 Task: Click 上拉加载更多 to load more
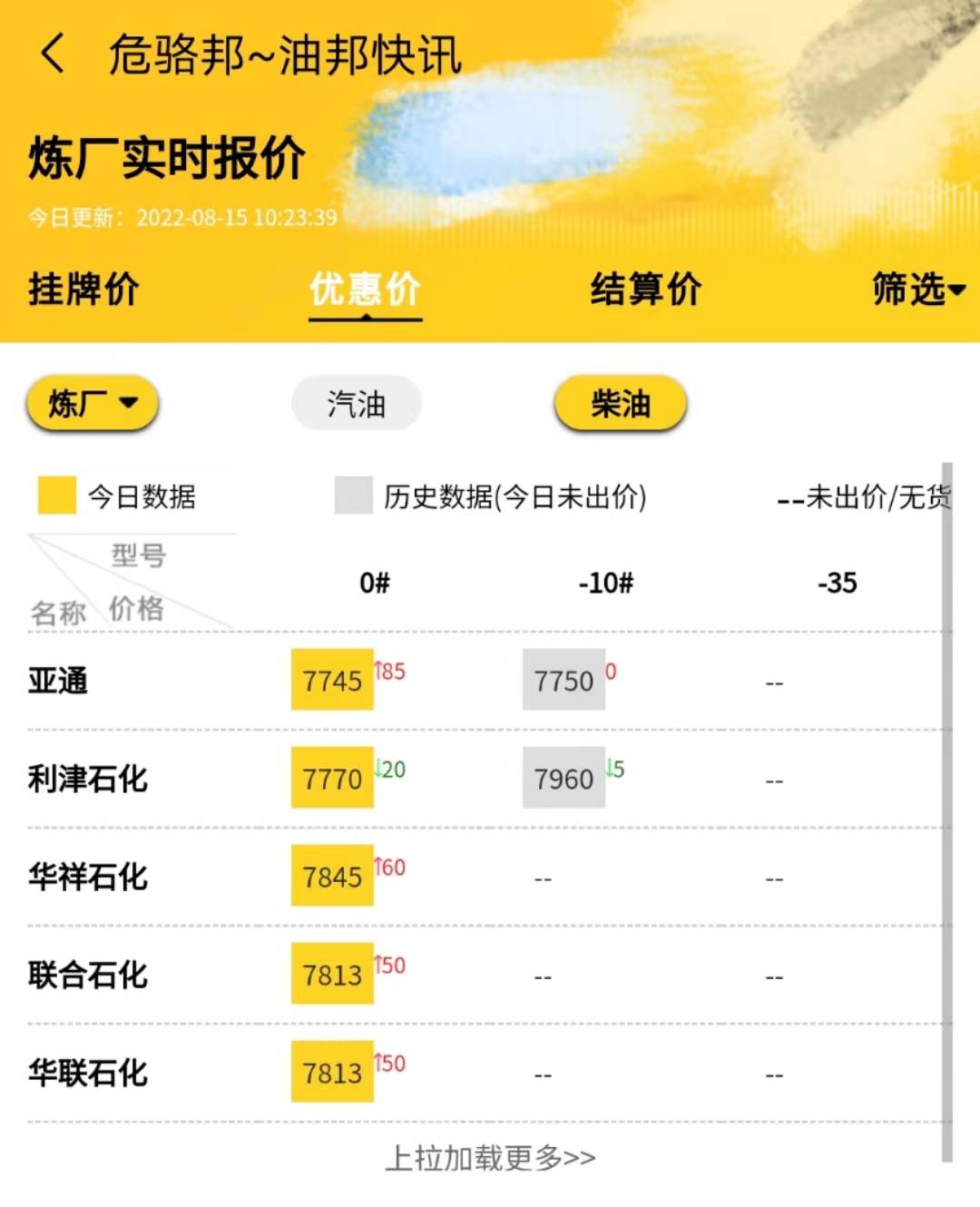[490, 1157]
